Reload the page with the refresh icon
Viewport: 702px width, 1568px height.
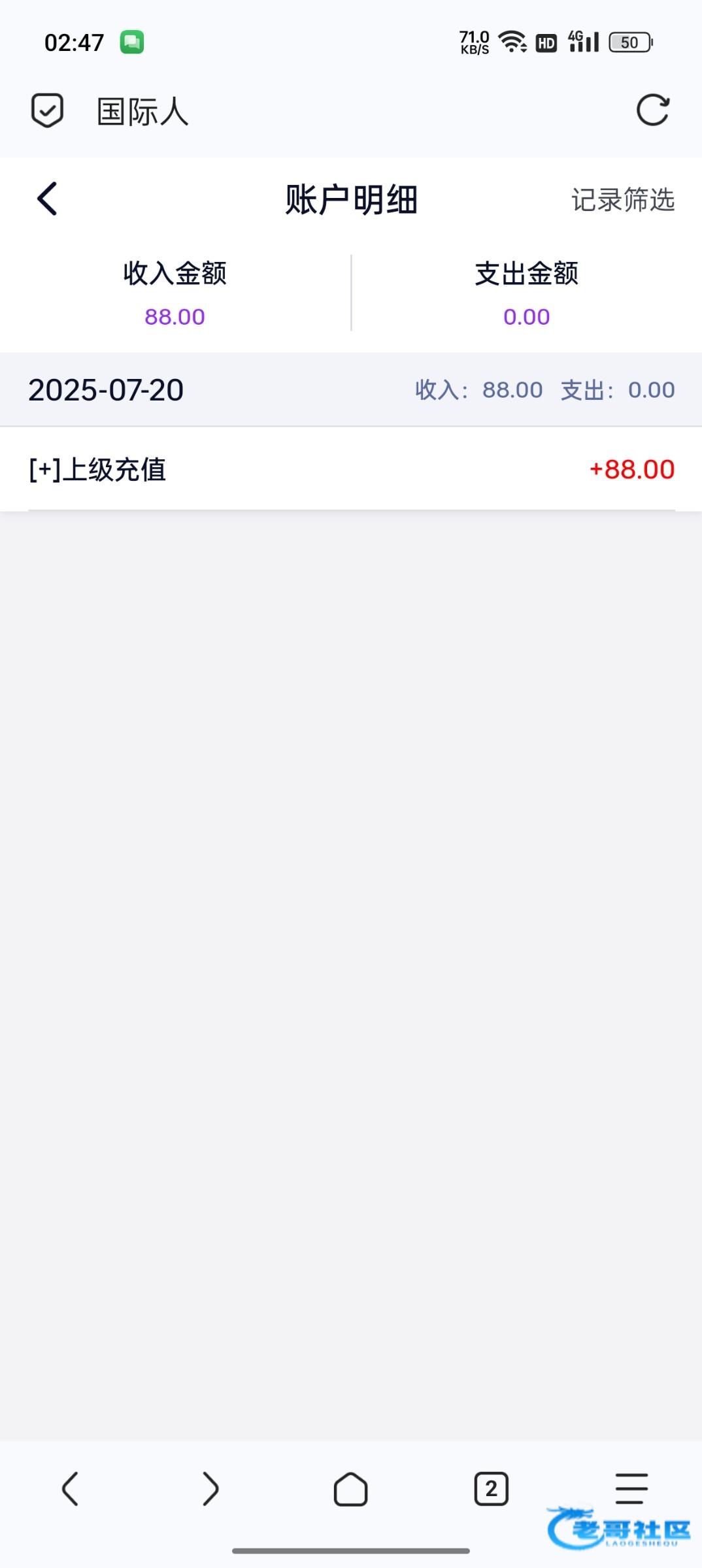tap(652, 110)
